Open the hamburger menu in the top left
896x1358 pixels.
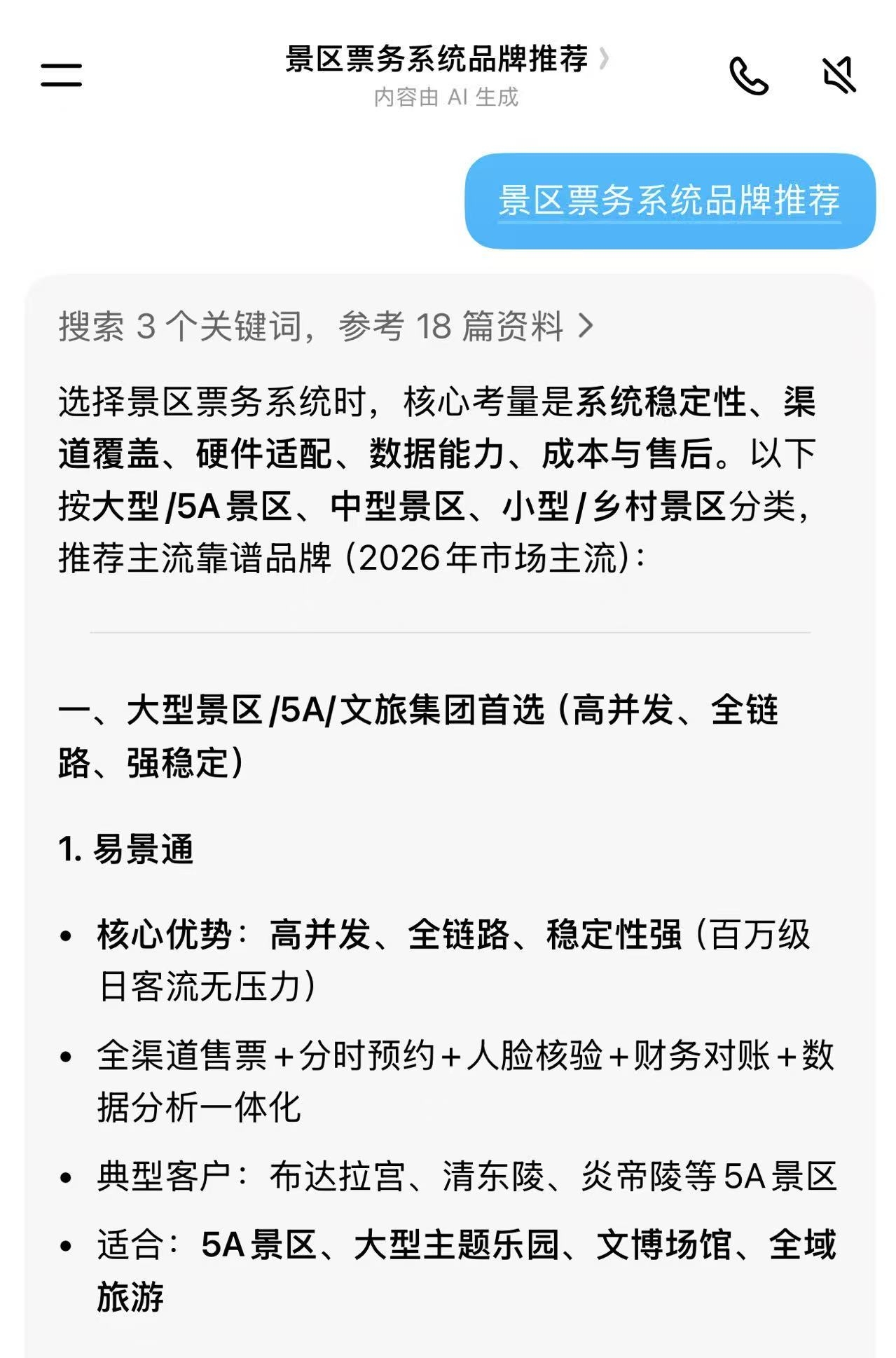click(60, 76)
